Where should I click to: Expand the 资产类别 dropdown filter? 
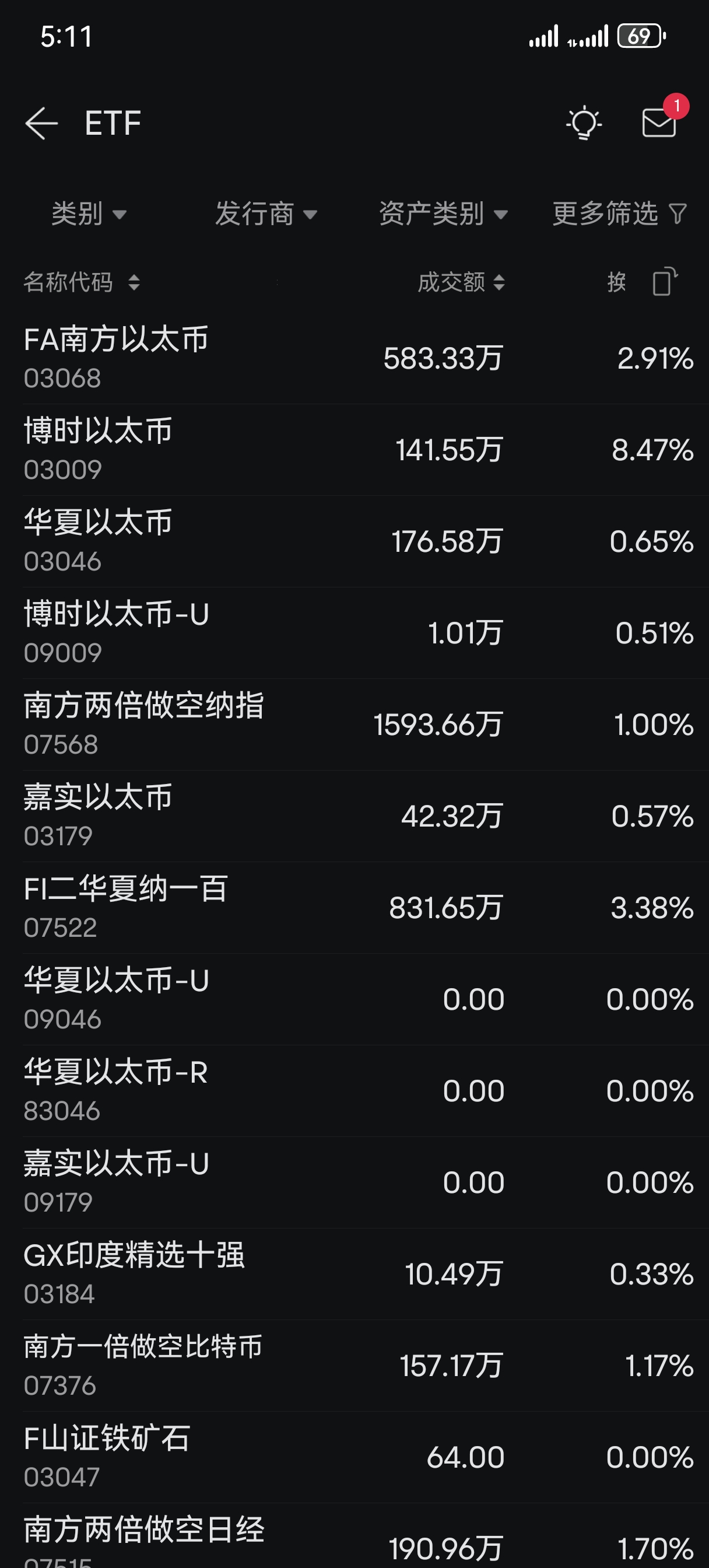click(443, 213)
